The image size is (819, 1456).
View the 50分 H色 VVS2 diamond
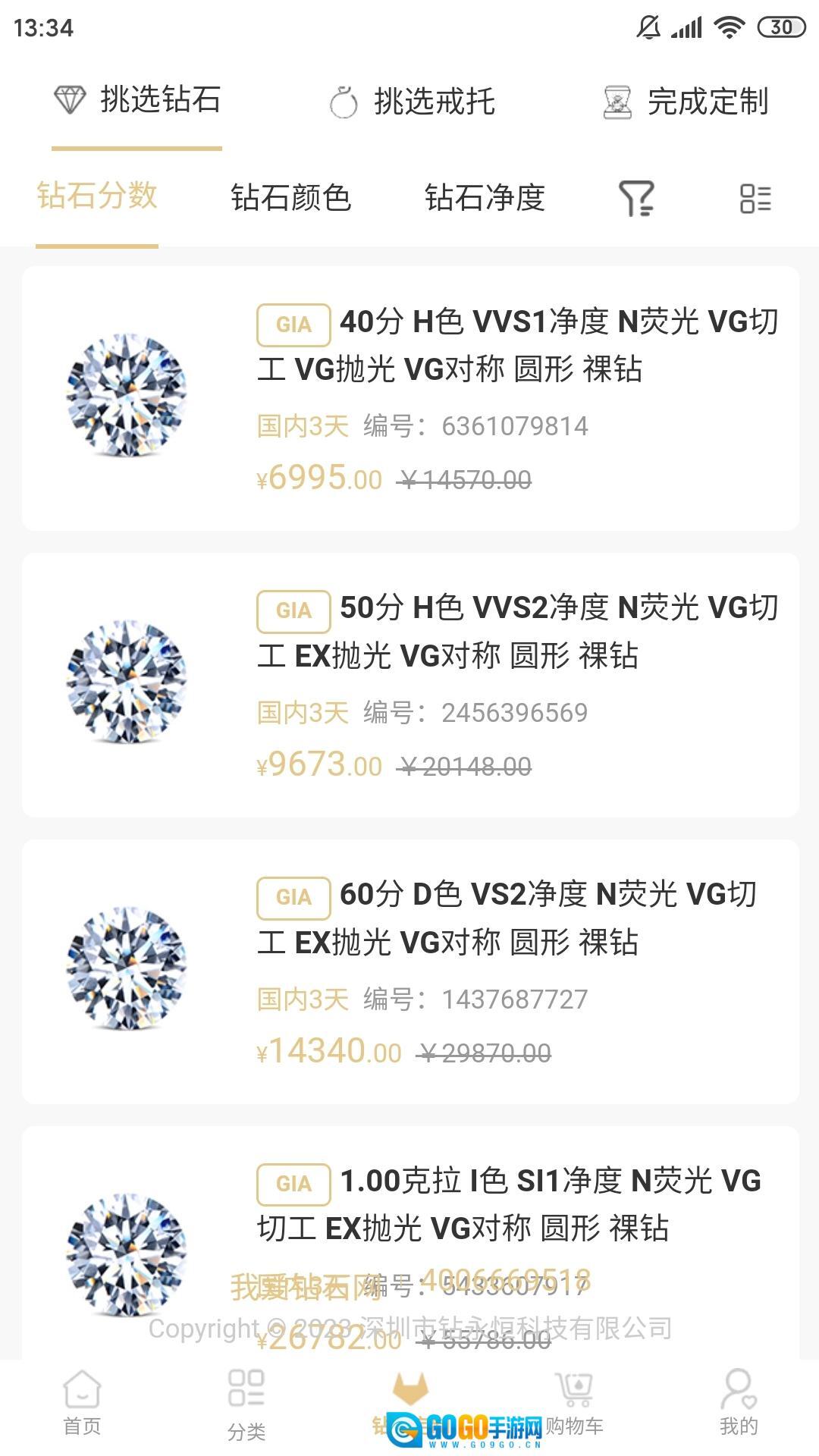tap(410, 685)
